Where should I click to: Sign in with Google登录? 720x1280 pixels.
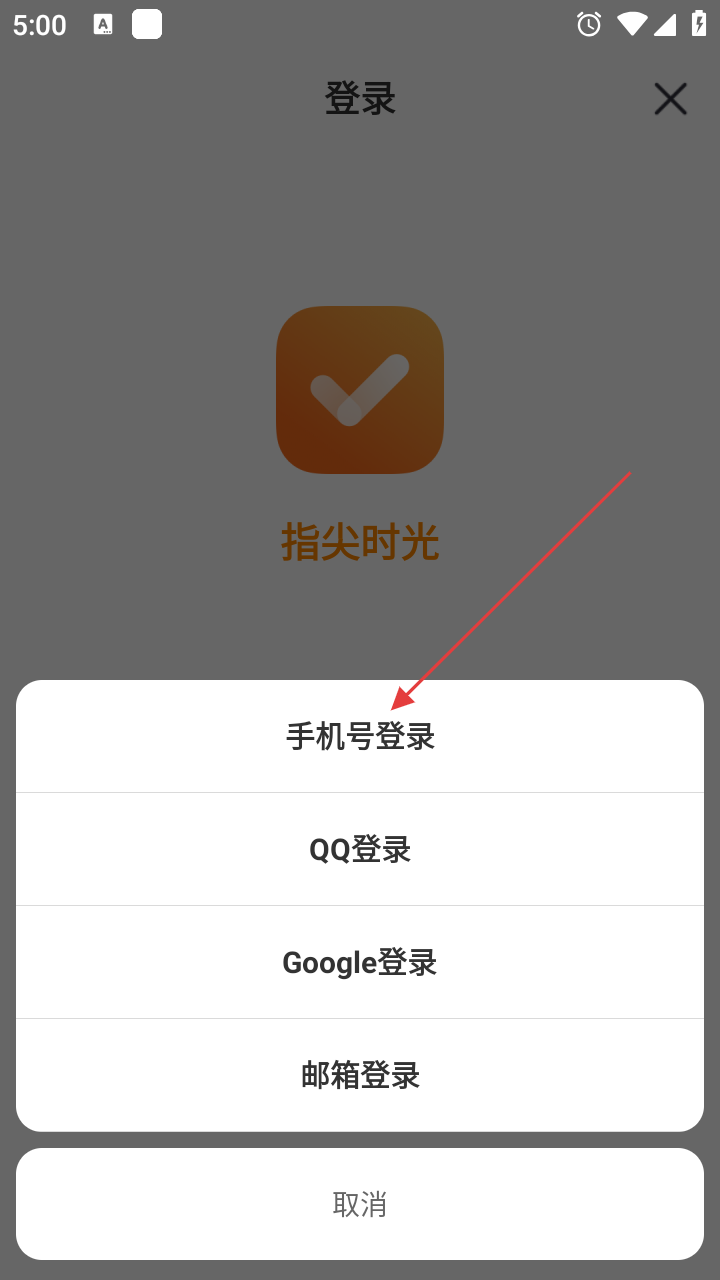click(x=360, y=963)
